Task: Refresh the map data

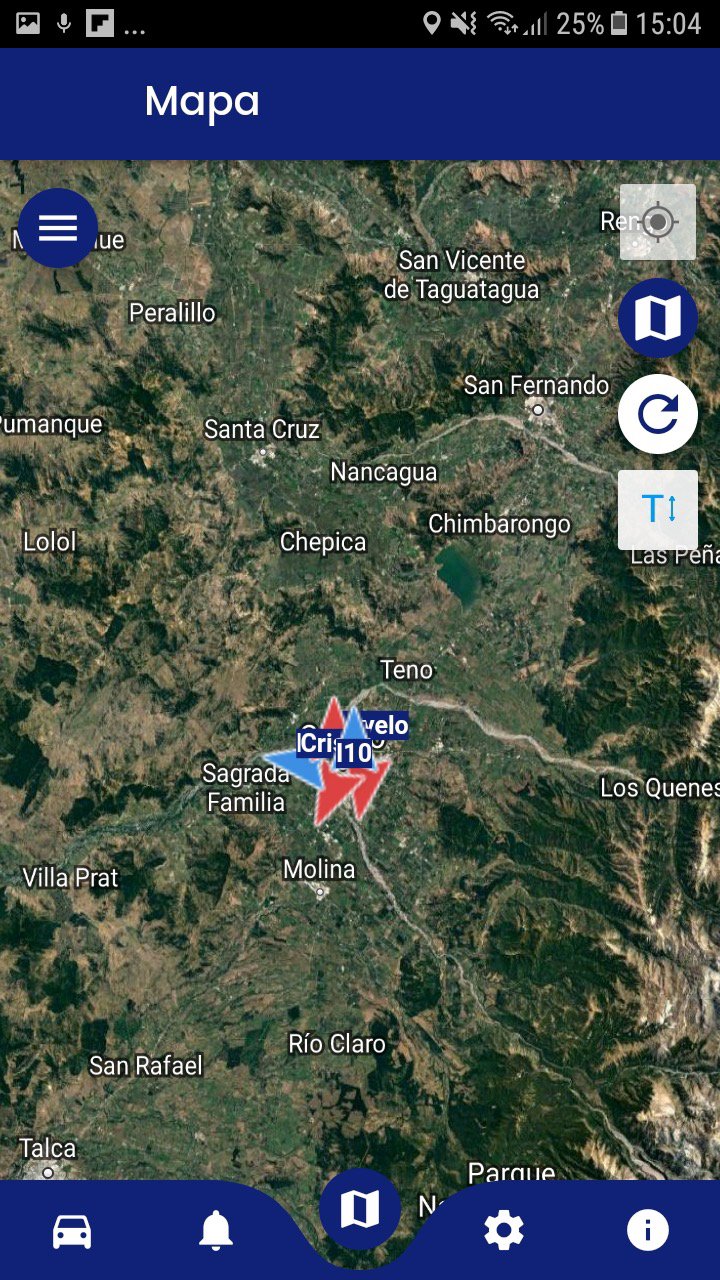Action: click(x=657, y=414)
